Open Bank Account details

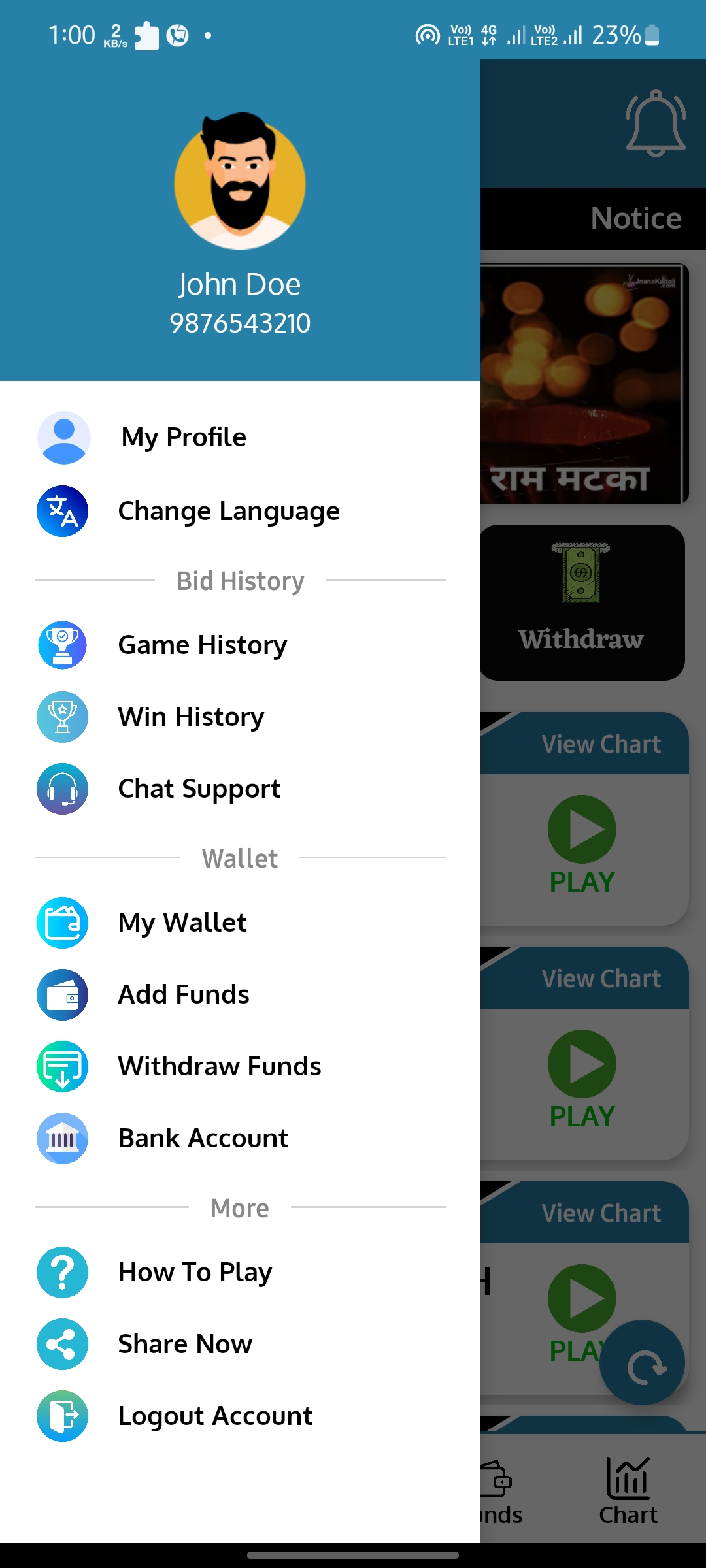(203, 1139)
